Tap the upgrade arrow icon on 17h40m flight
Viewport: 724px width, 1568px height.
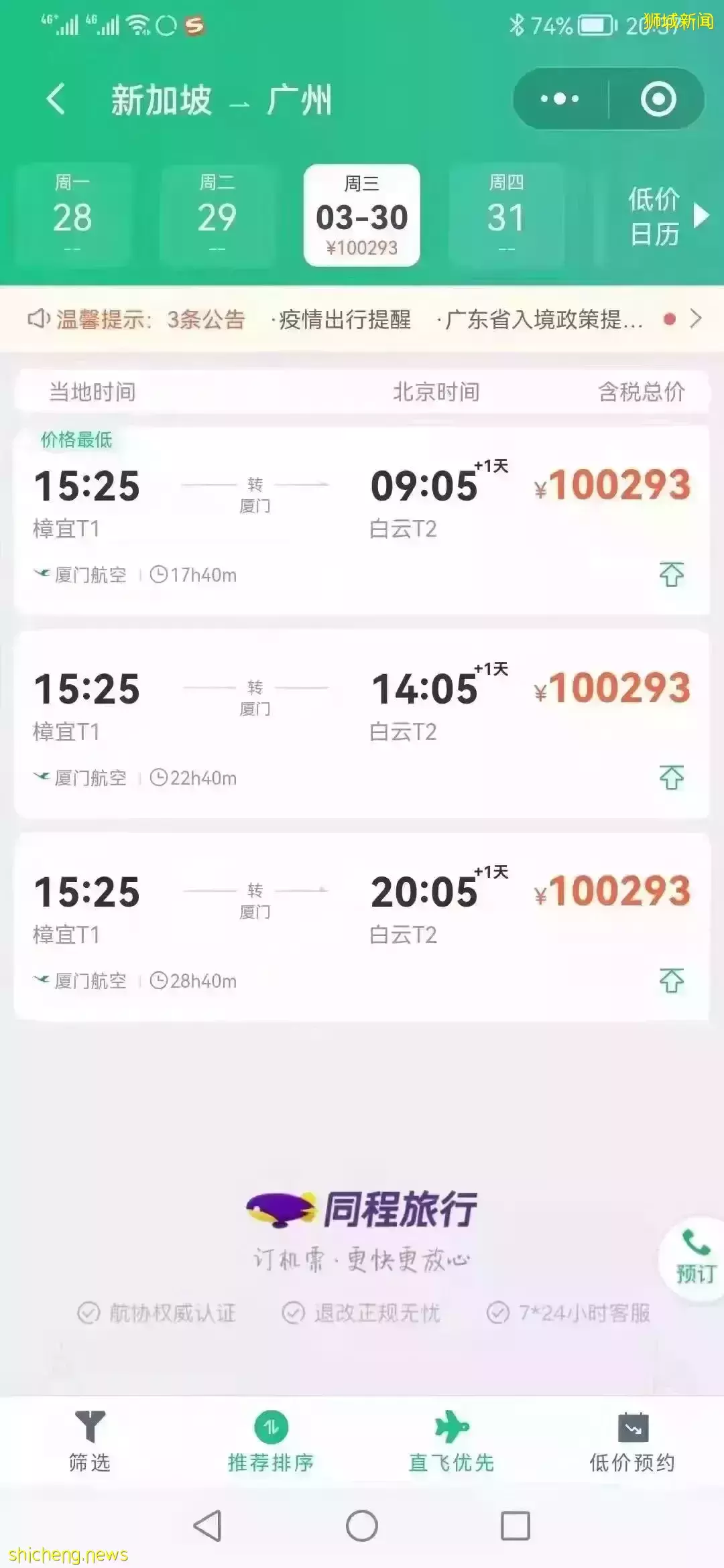671,574
